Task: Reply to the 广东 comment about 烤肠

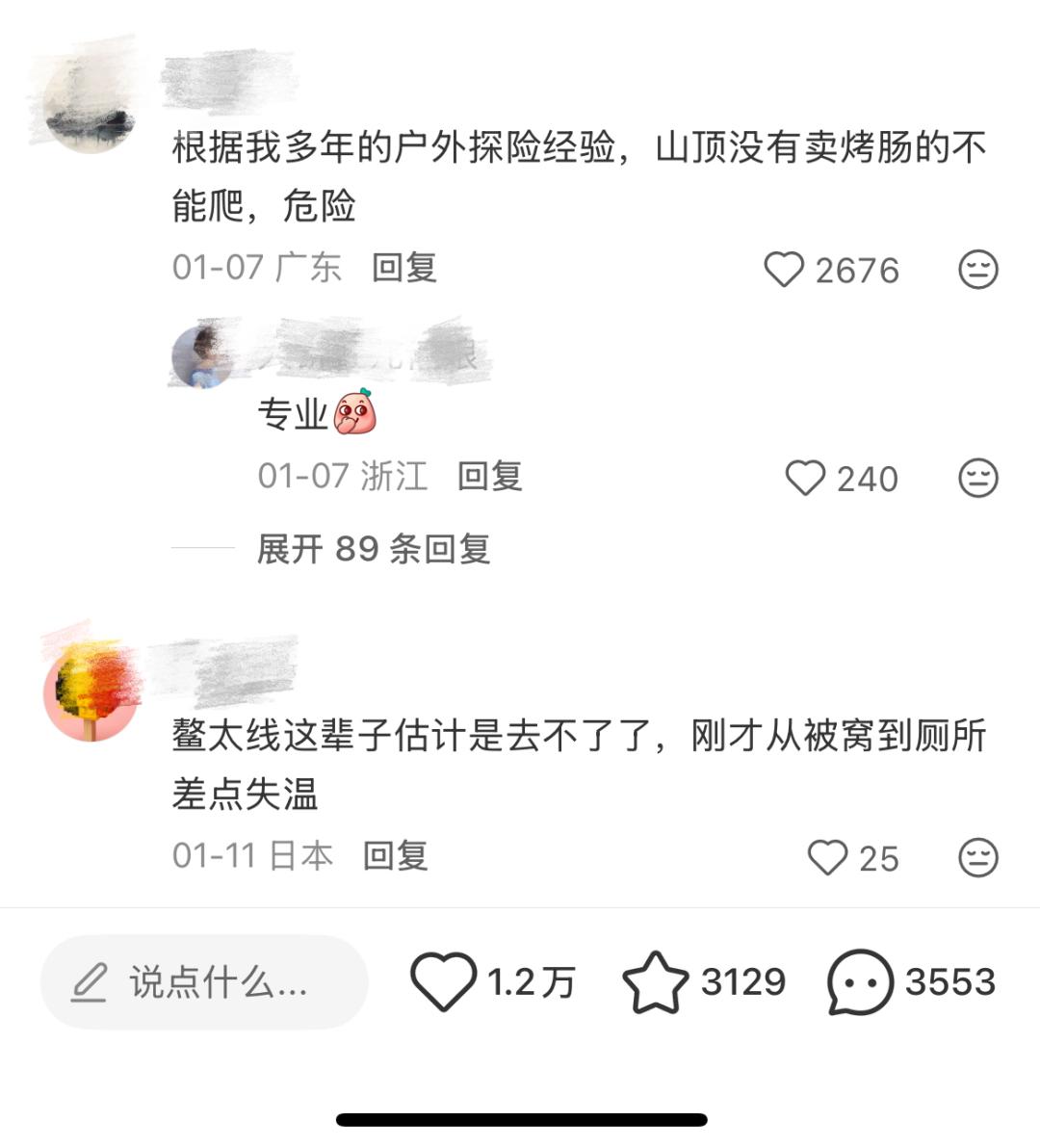Action: coord(404,268)
